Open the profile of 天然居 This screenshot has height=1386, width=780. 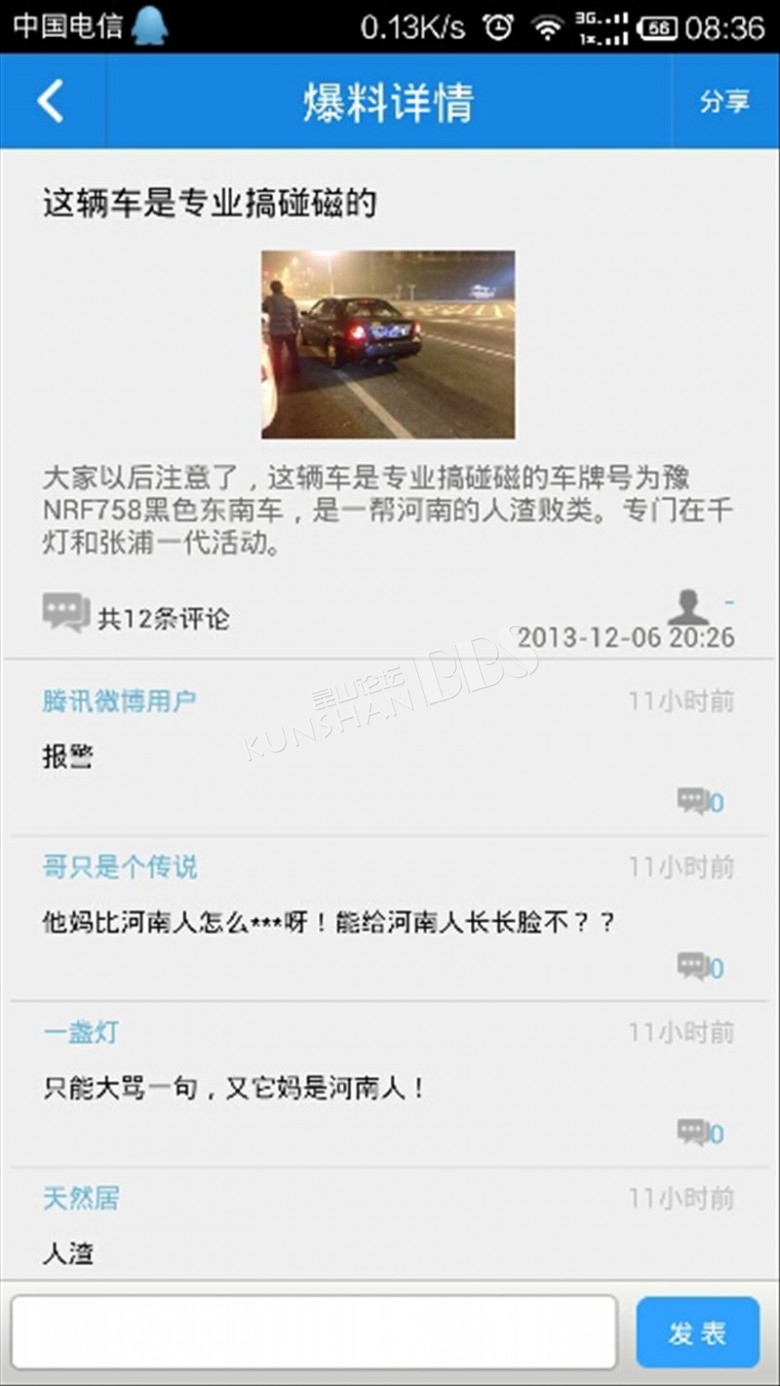pos(81,1197)
